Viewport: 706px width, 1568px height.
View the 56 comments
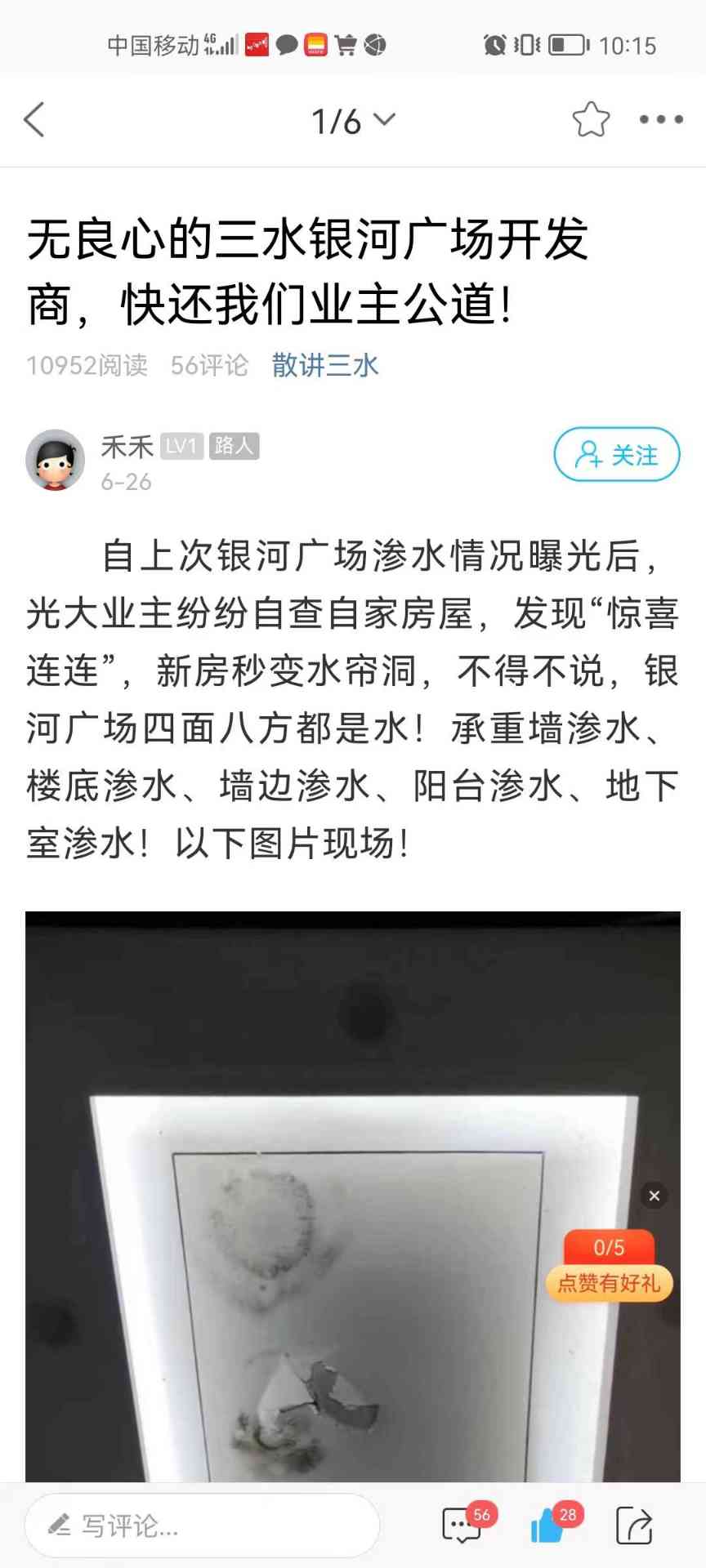[463, 1525]
